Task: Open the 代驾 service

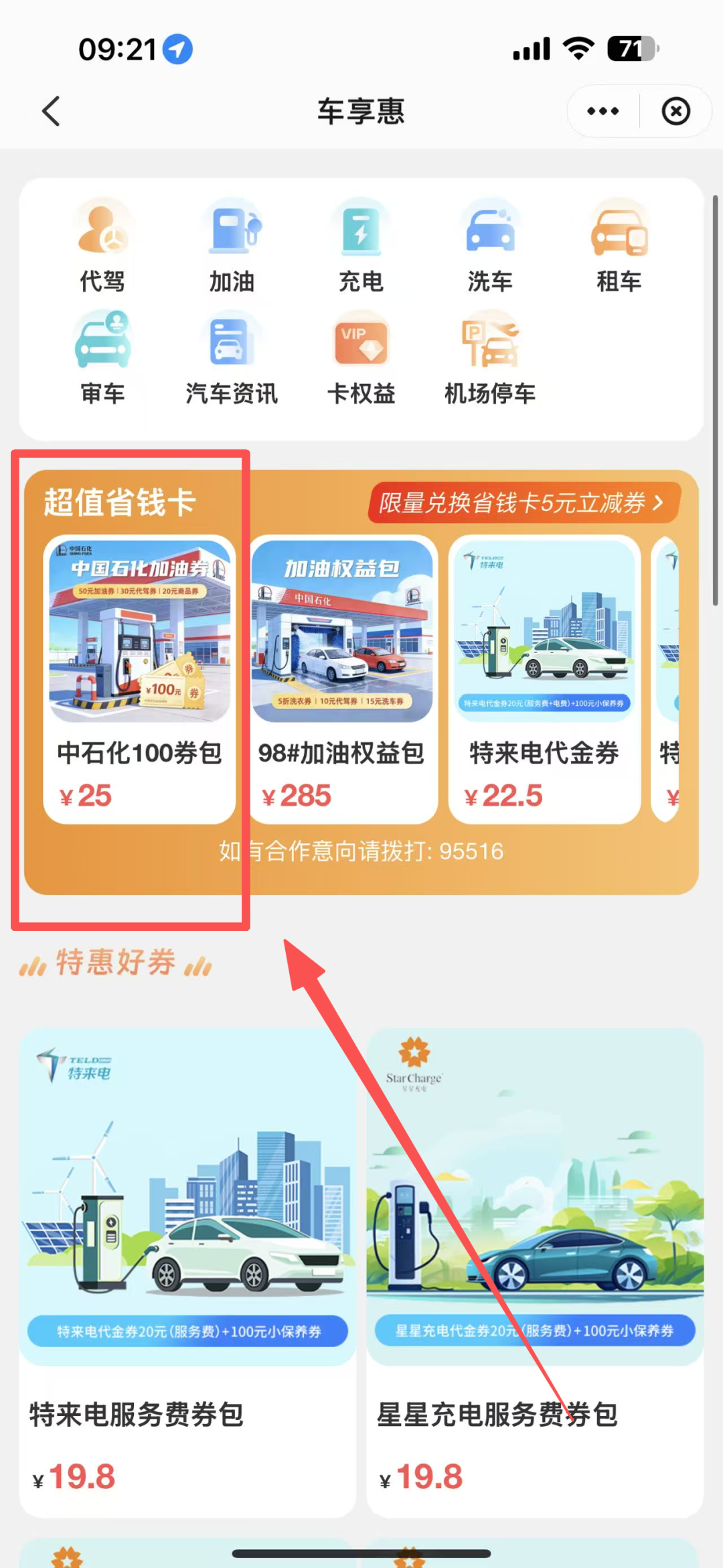Action: tap(102, 246)
